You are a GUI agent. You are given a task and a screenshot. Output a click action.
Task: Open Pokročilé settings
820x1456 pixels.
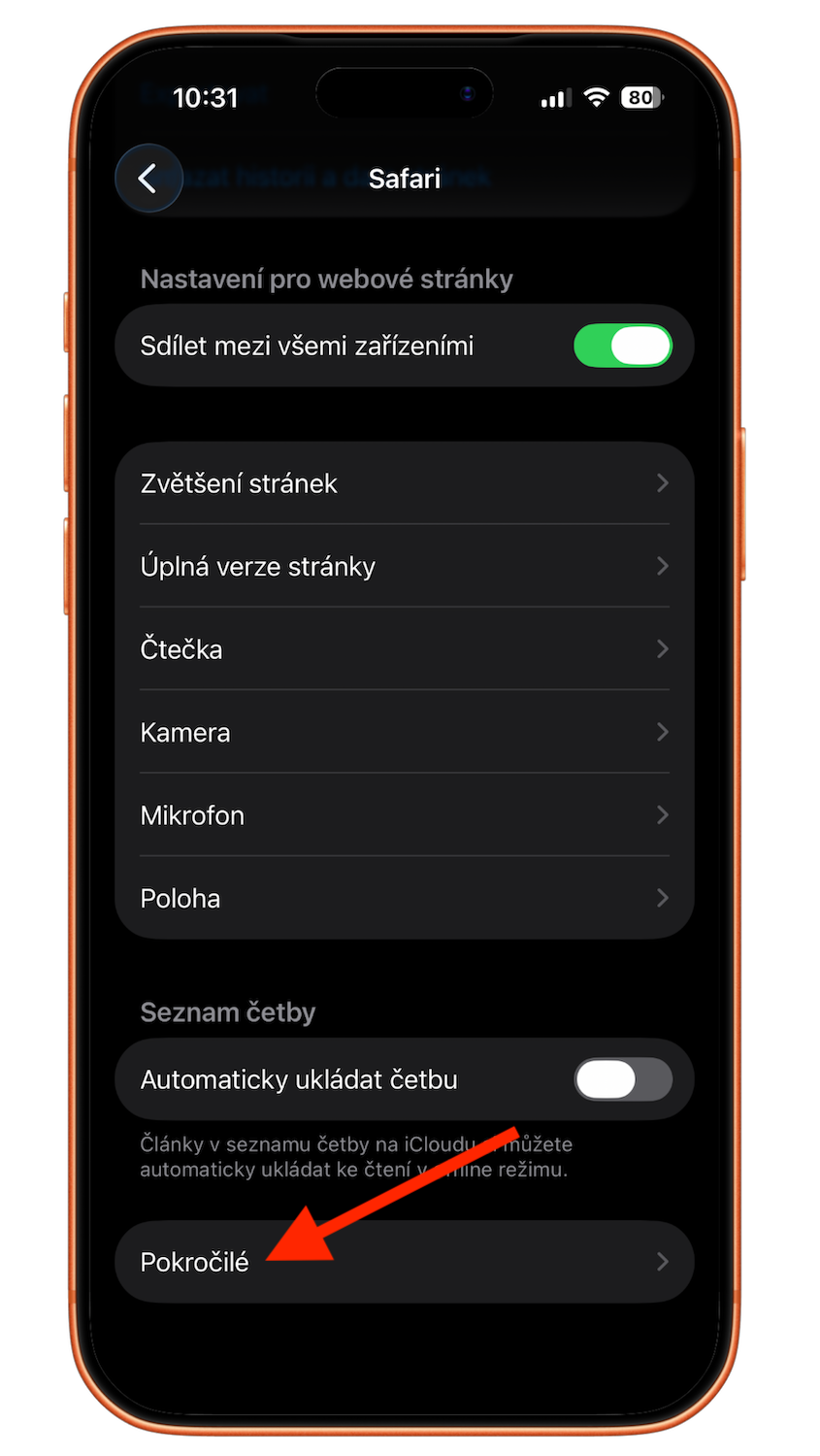[404, 1262]
